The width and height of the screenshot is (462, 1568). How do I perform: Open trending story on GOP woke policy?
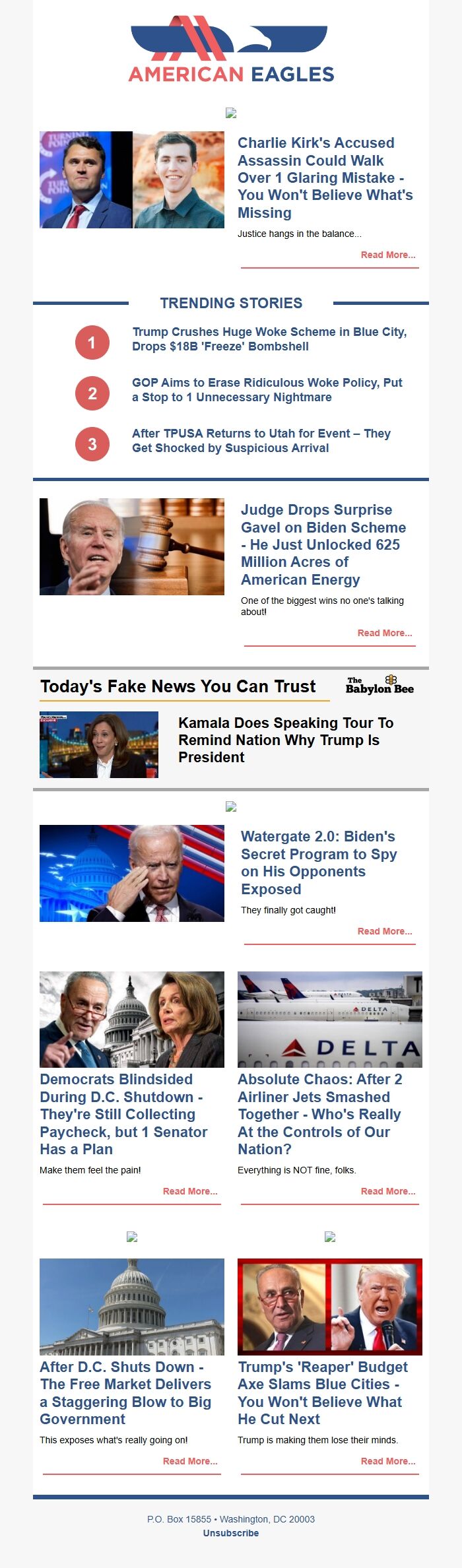(x=267, y=390)
